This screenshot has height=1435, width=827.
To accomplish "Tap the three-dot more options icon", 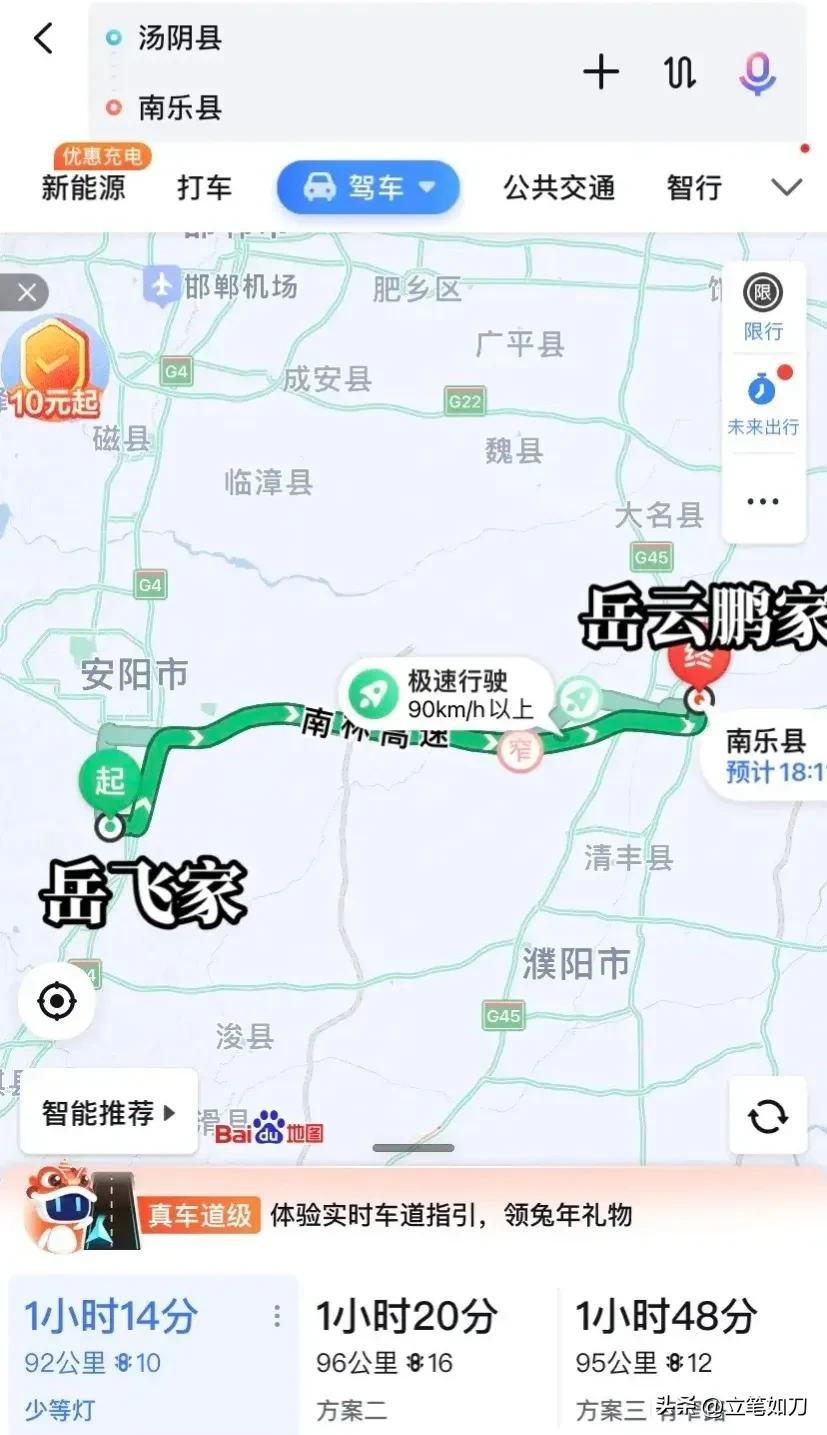I will click(x=763, y=500).
